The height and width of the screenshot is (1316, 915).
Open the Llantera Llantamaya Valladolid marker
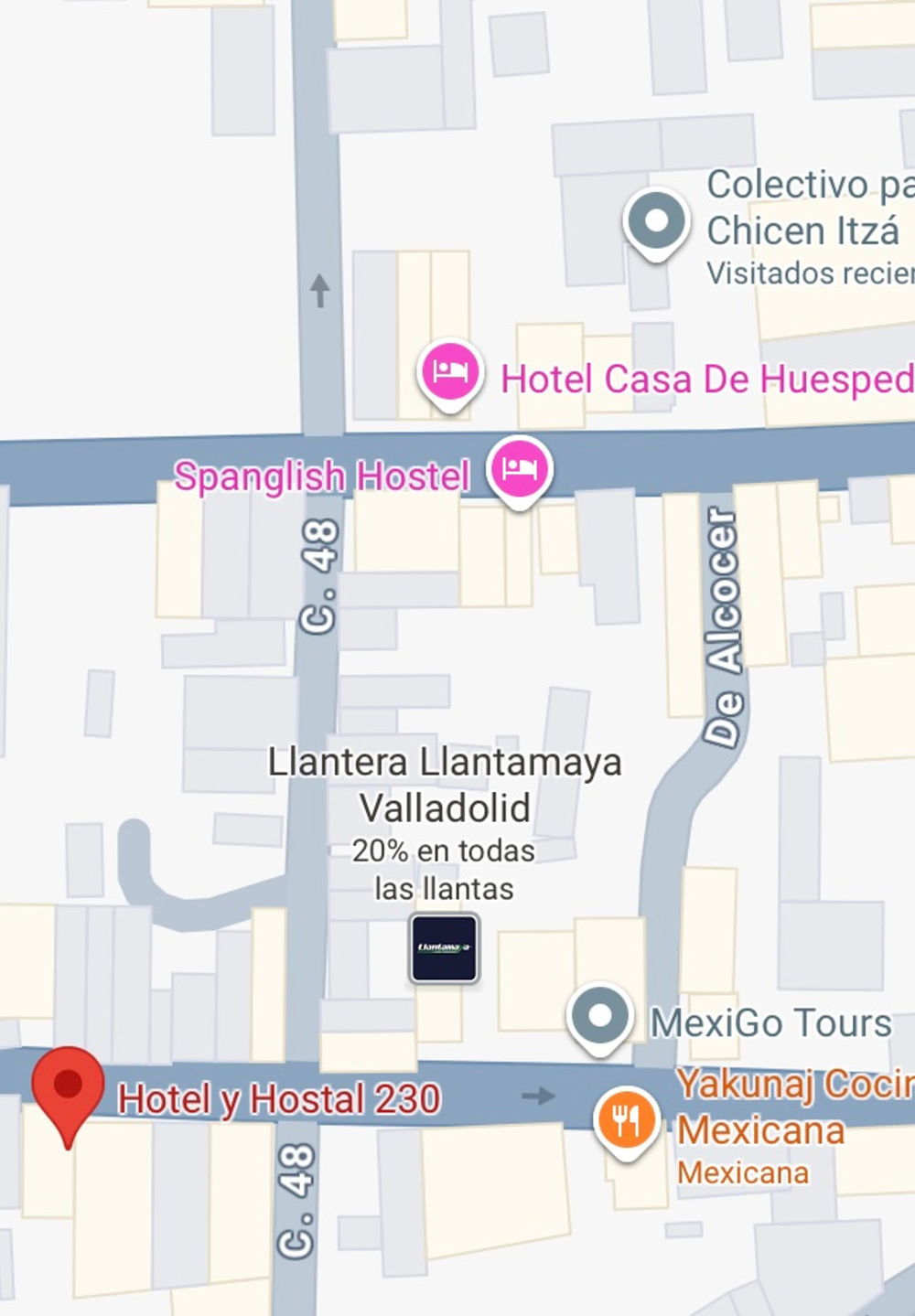point(444,948)
